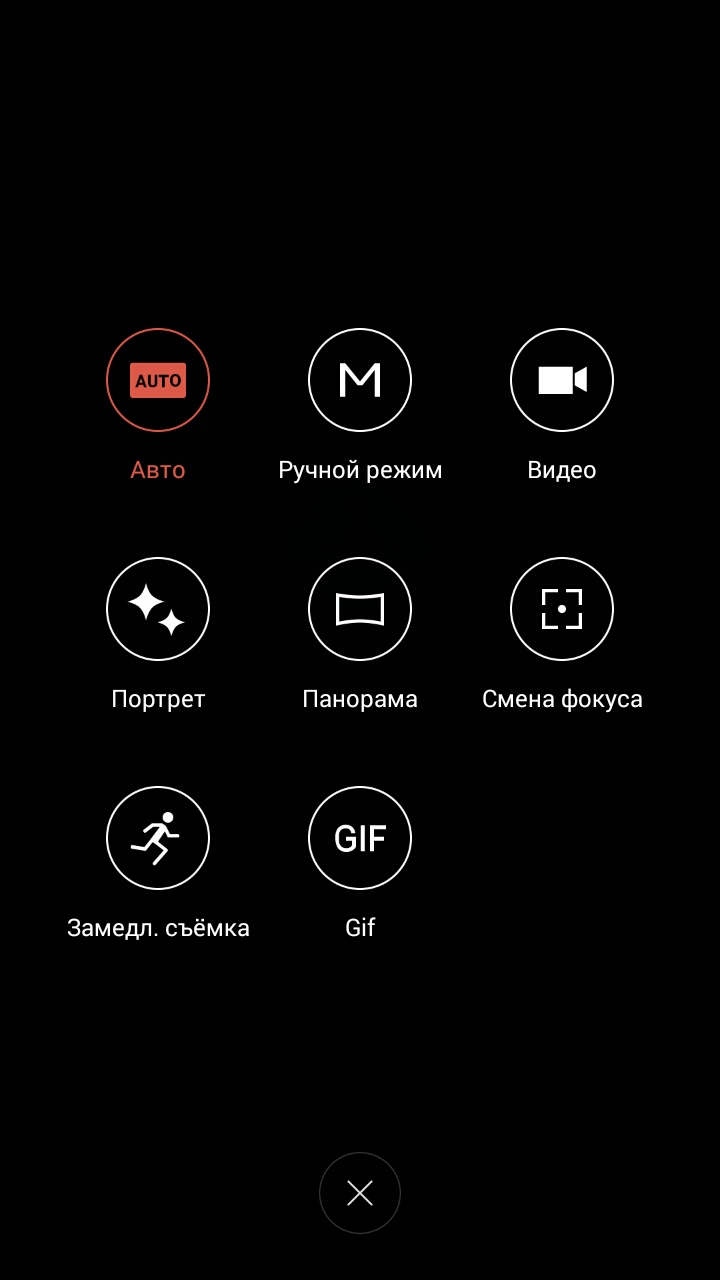Image resolution: width=720 pixels, height=1280 pixels.
Task: Choose the Gif capture mode
Action: pyautogui.click(x=360, y=838)
